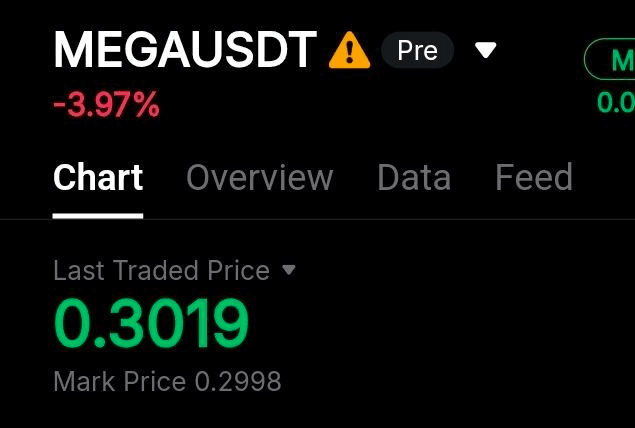Tap the warning icon beside MEGAUSDT
This screenshot has height=428, width=635.
(349, 49)
